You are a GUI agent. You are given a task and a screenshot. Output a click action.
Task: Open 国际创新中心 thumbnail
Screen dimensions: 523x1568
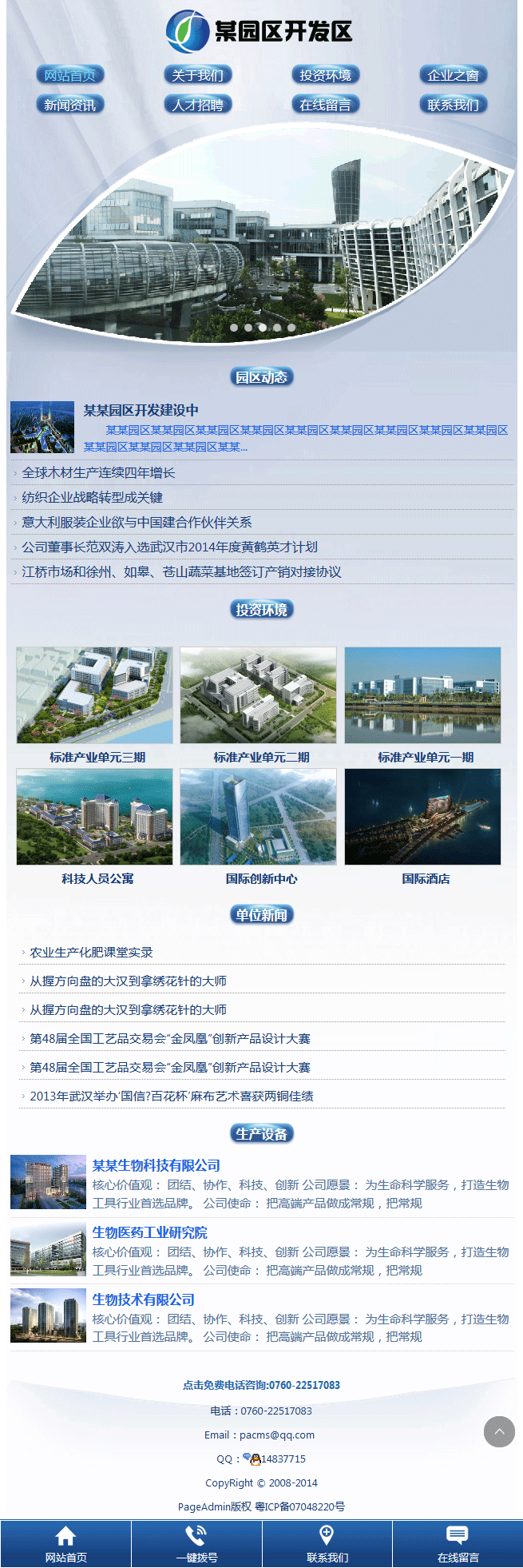pyautogui.click(x=258, y=817)
